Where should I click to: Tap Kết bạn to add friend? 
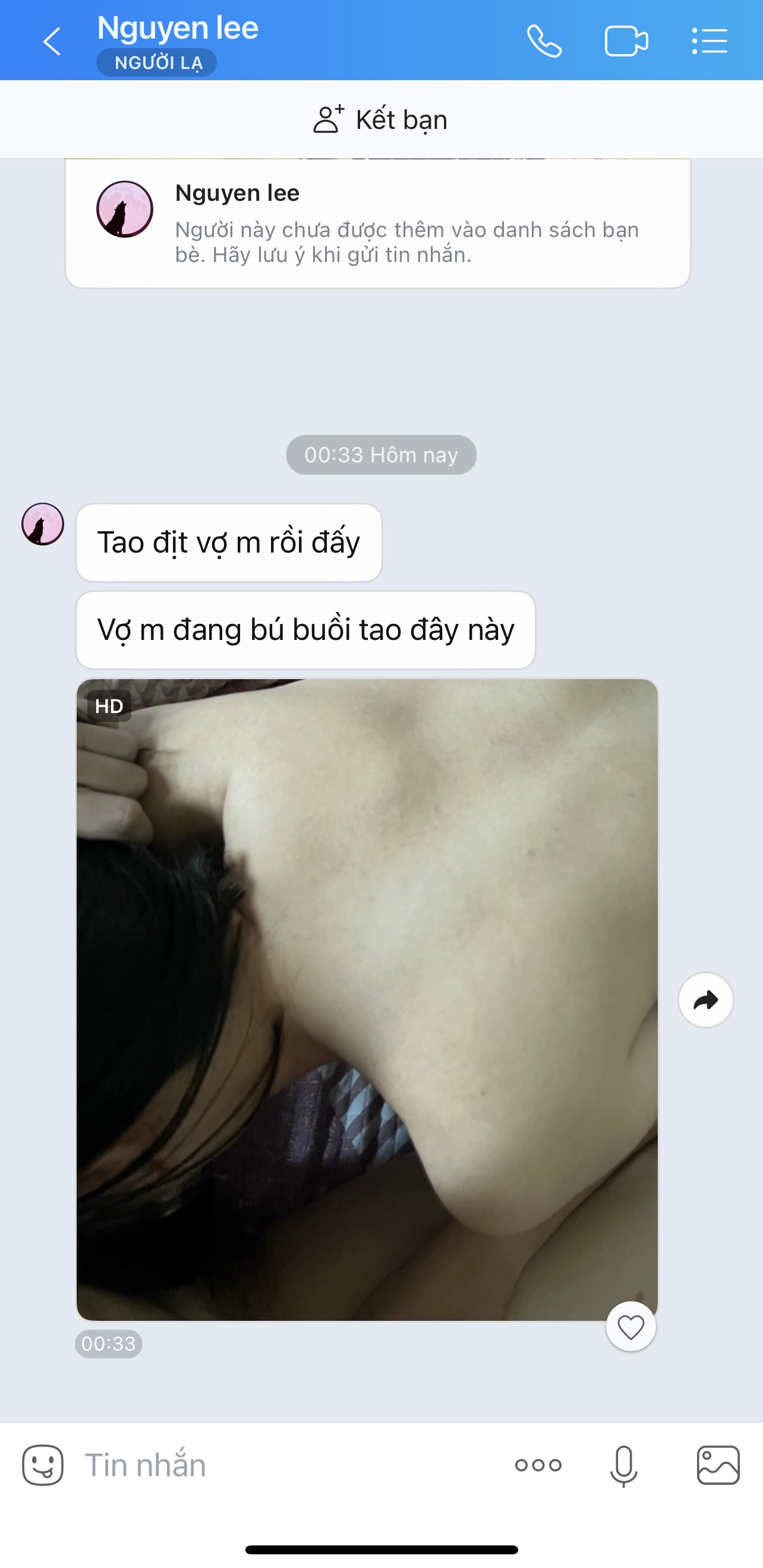(381, 119)
